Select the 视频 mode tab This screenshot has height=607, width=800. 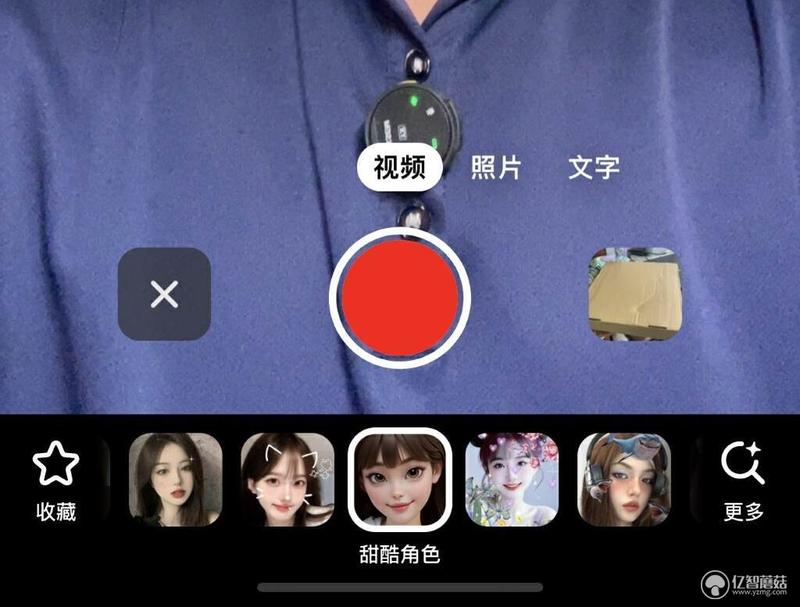click(399, 168)
